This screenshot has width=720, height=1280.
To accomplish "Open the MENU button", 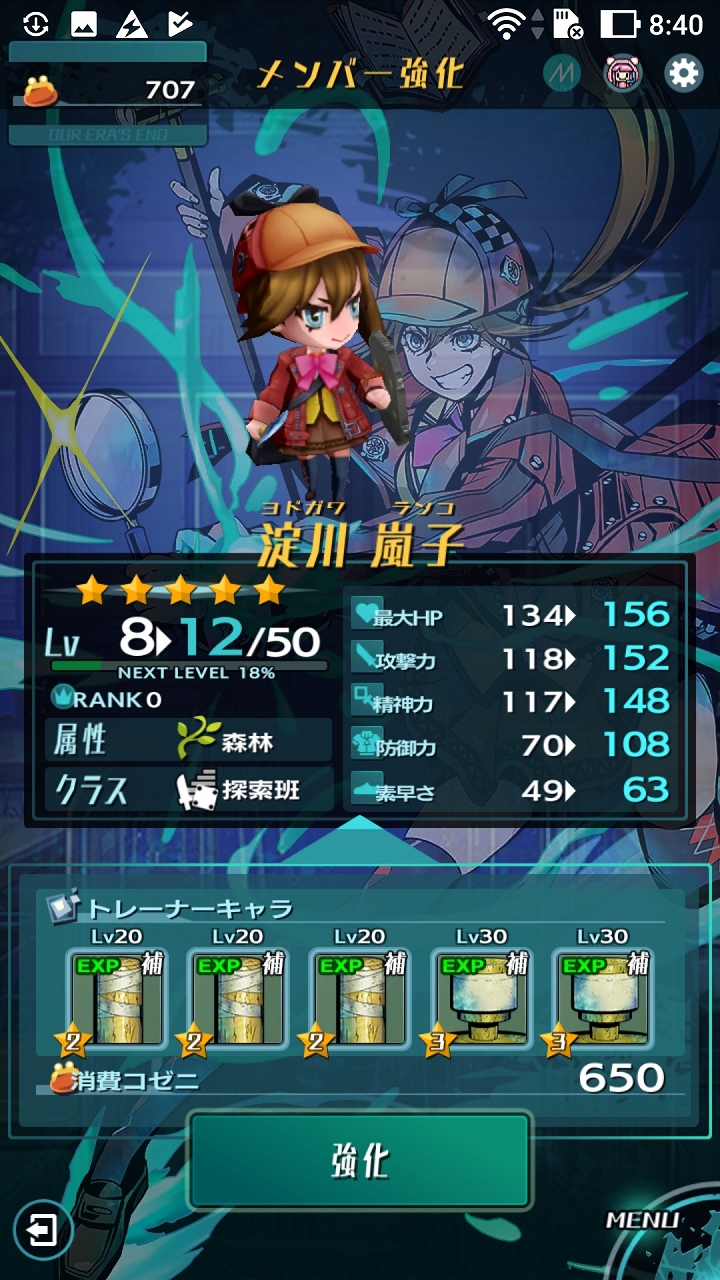I will [x=644, y=1220].
